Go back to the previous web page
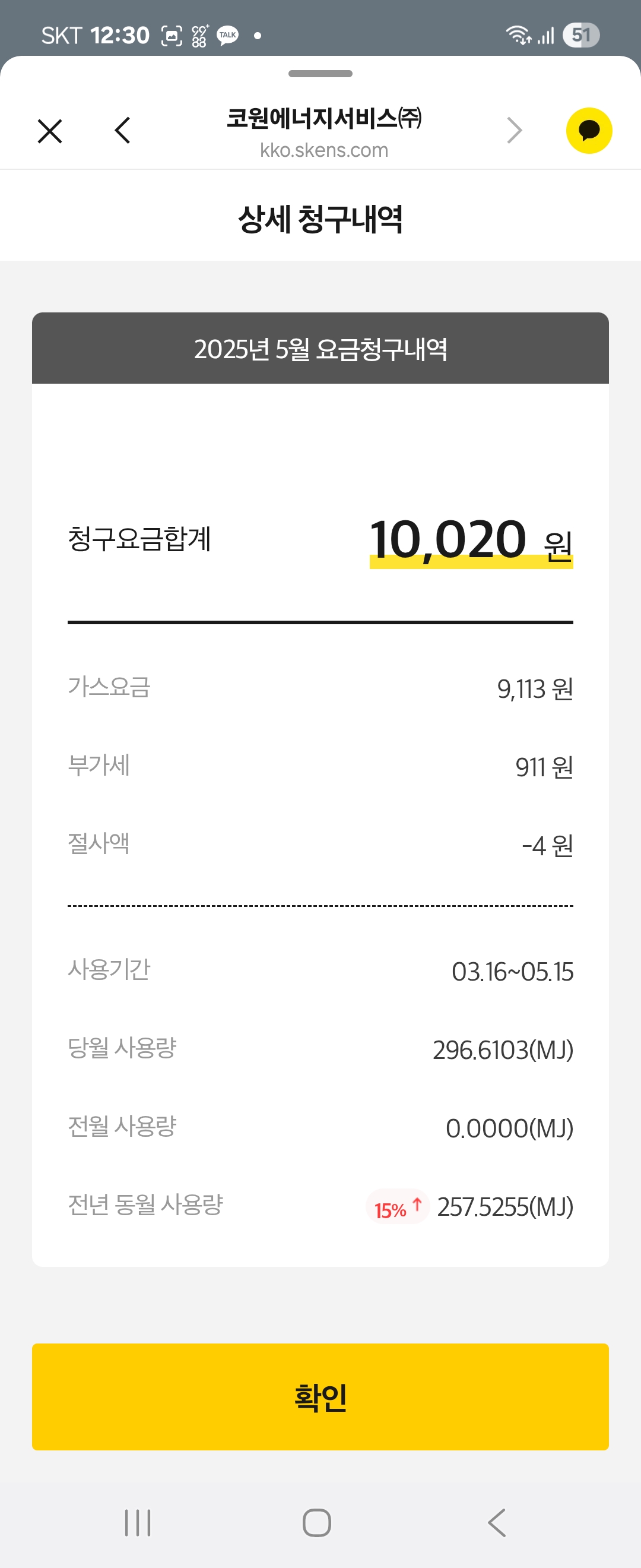 [x=122, y=130]
